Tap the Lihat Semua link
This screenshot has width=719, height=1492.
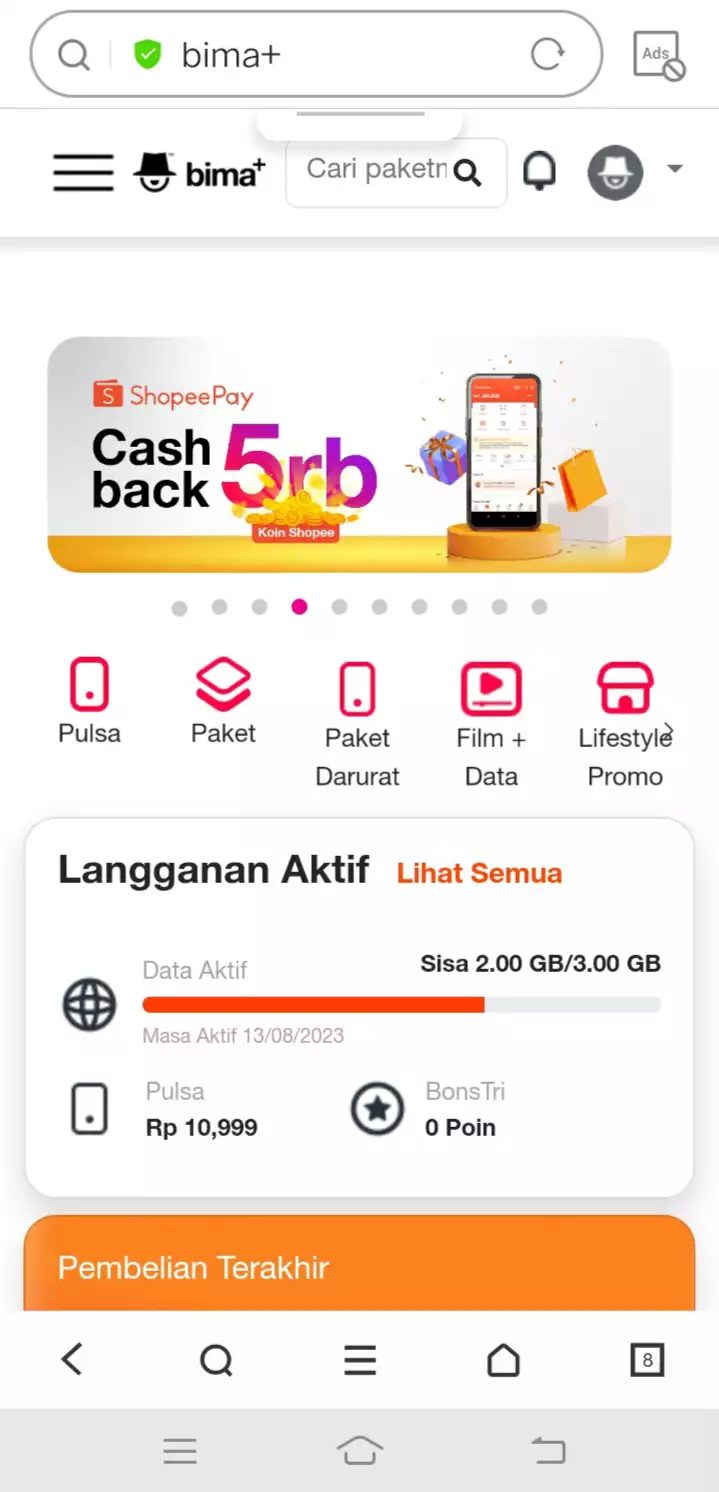[x=479, y=873]
